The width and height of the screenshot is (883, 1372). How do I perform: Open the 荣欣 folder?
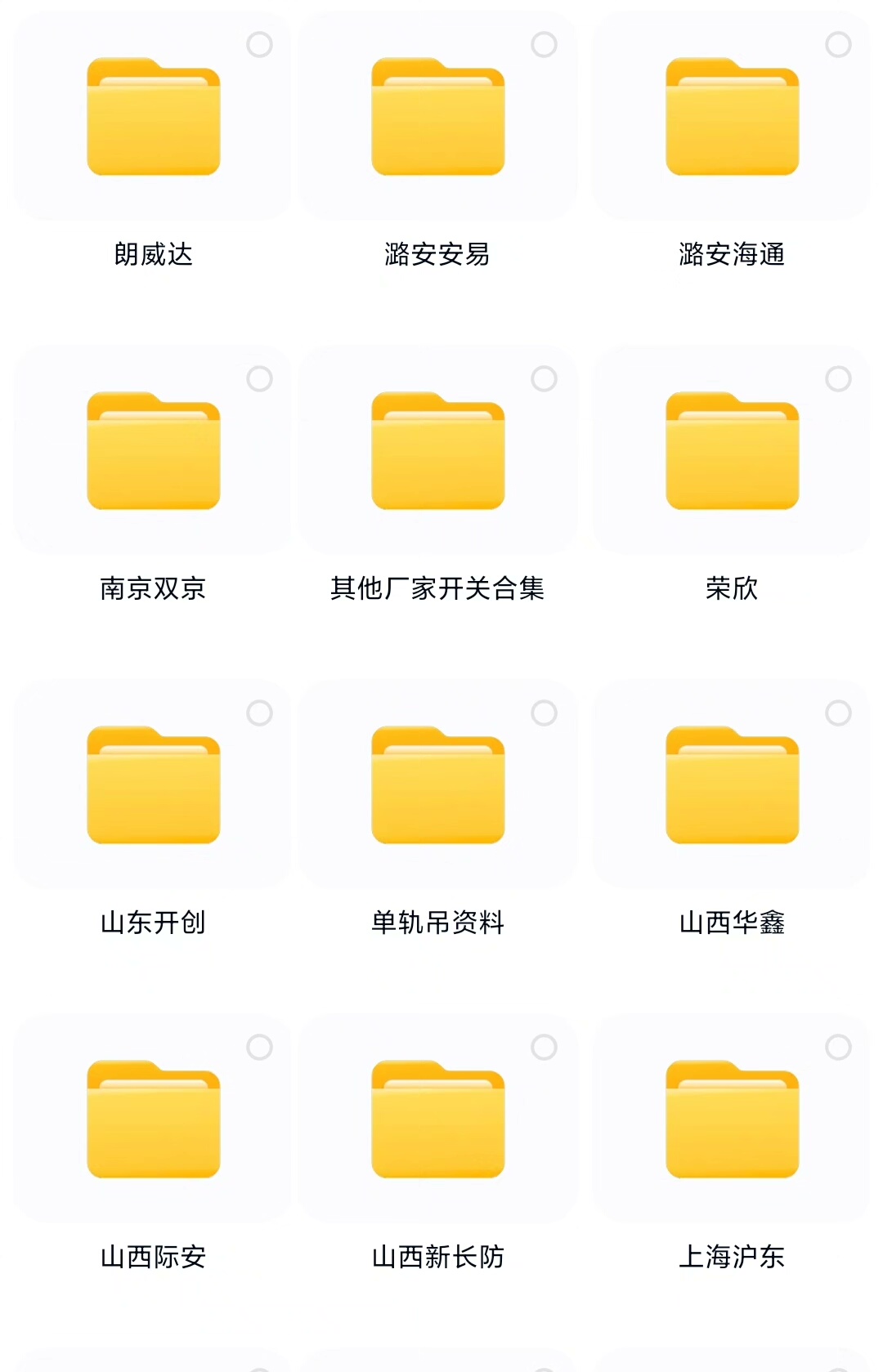[732, 451]
